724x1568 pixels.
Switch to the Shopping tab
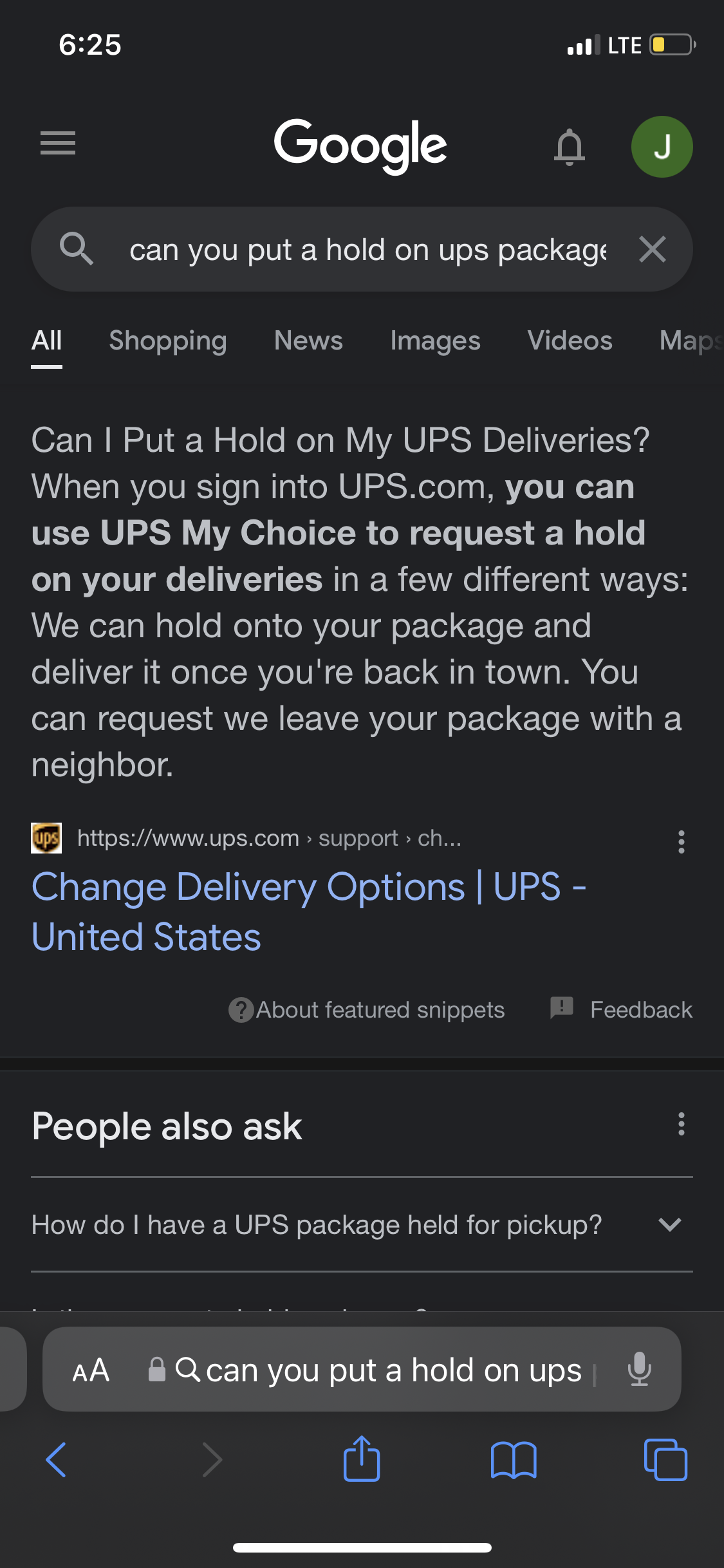tap(168, 341)
